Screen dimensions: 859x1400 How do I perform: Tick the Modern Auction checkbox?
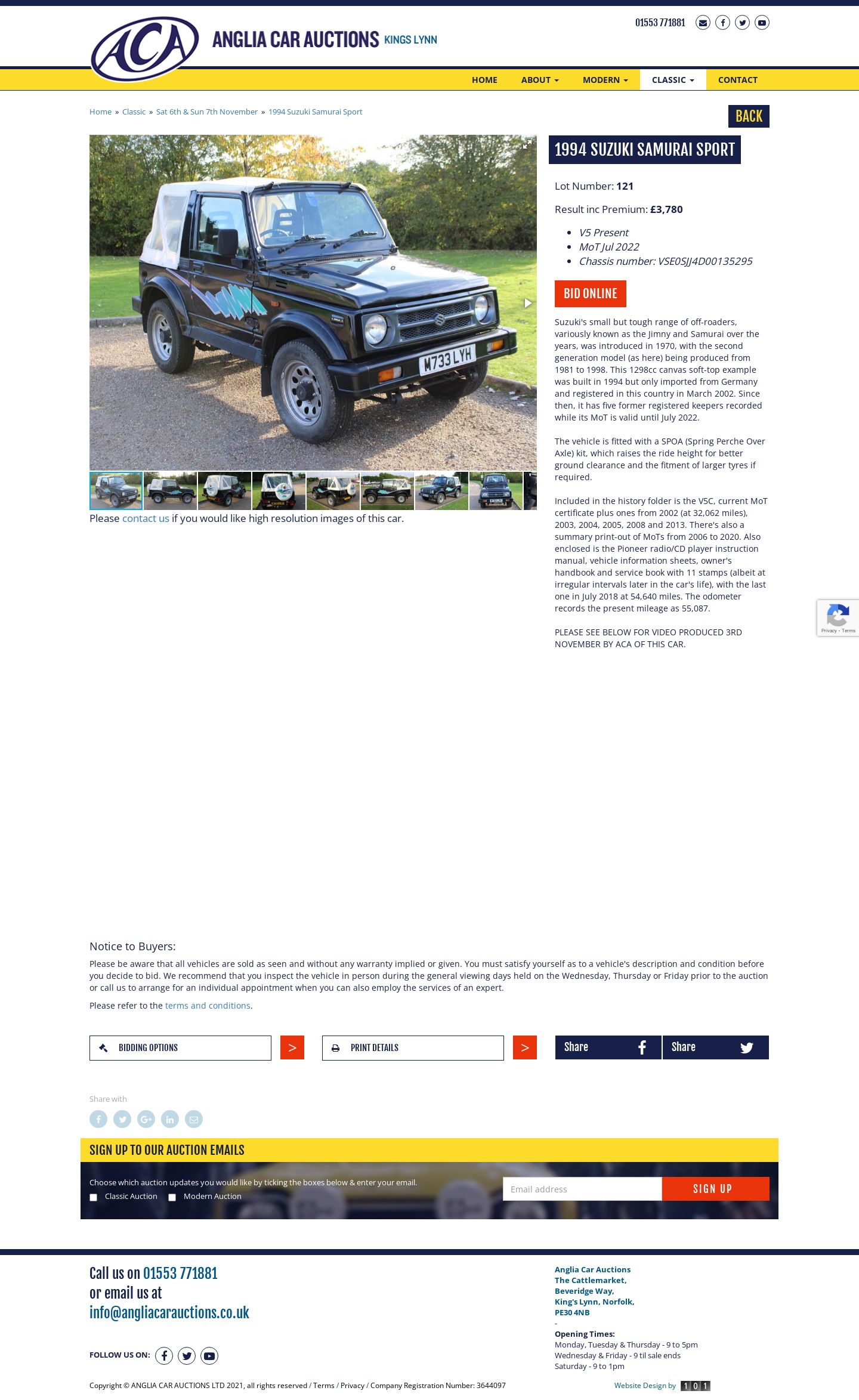coord(172,1197)
